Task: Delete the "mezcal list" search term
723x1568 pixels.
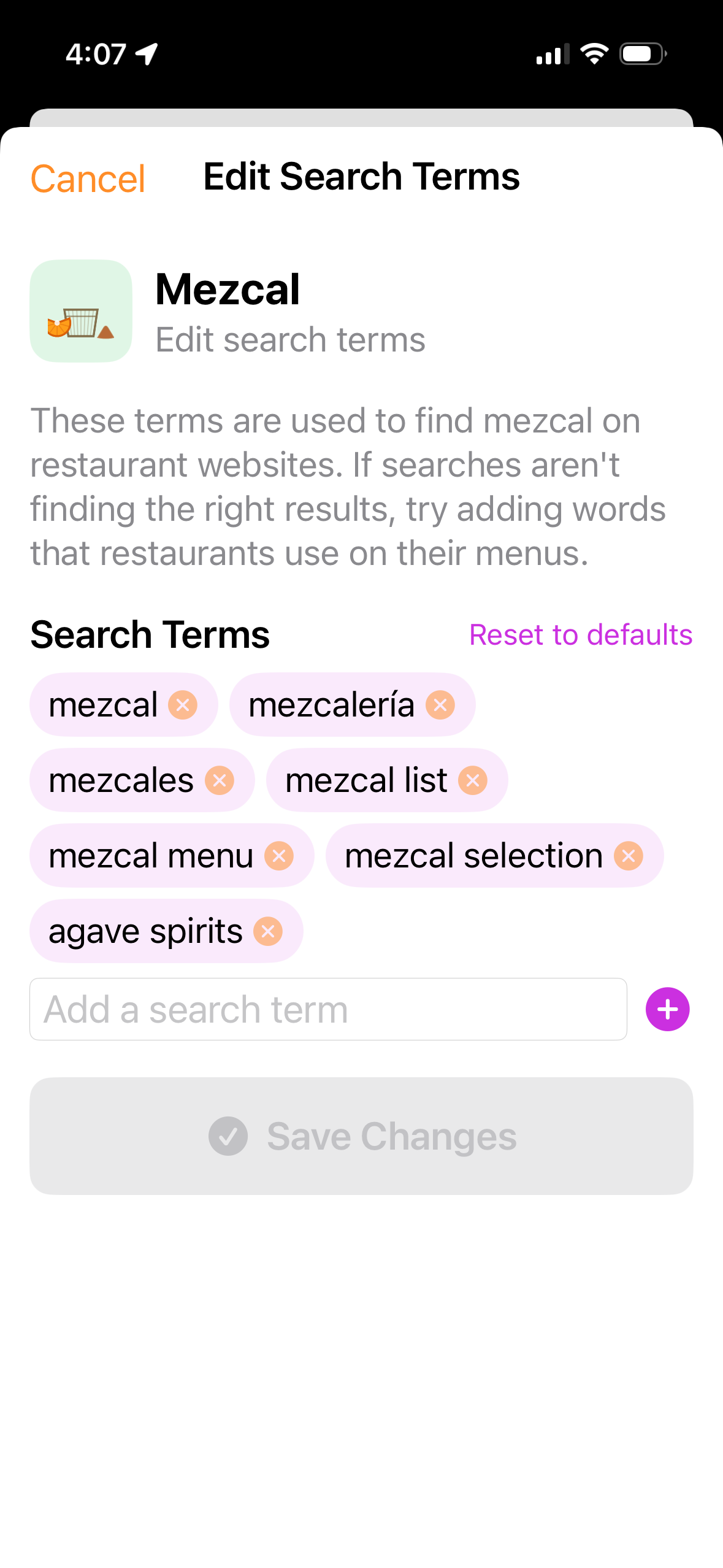Action: [x=473, y=780]
